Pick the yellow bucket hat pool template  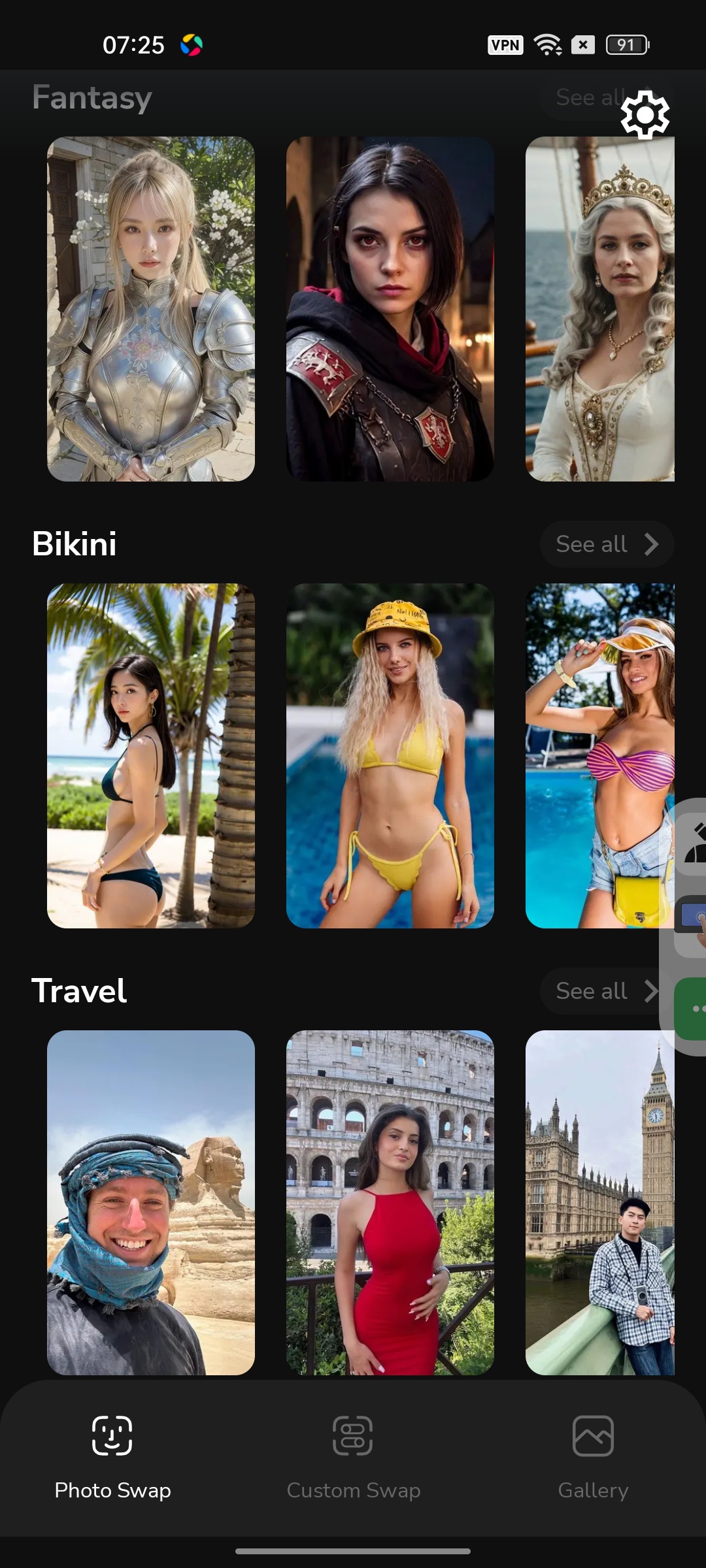pyautogui.click(x=390, y=755)
